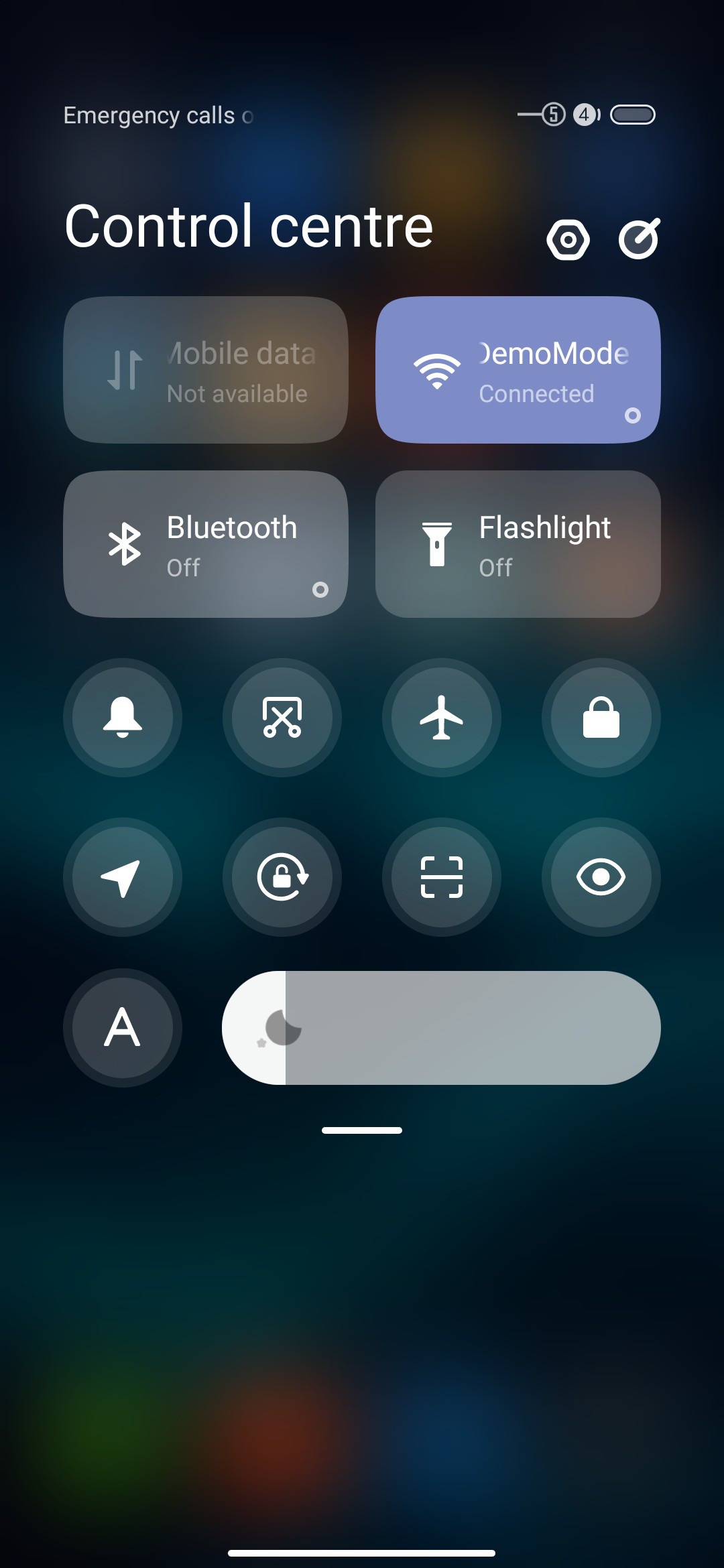Viewport: 724px width, 1568px height.
Task: Open the scanner button
Action: 442,877
